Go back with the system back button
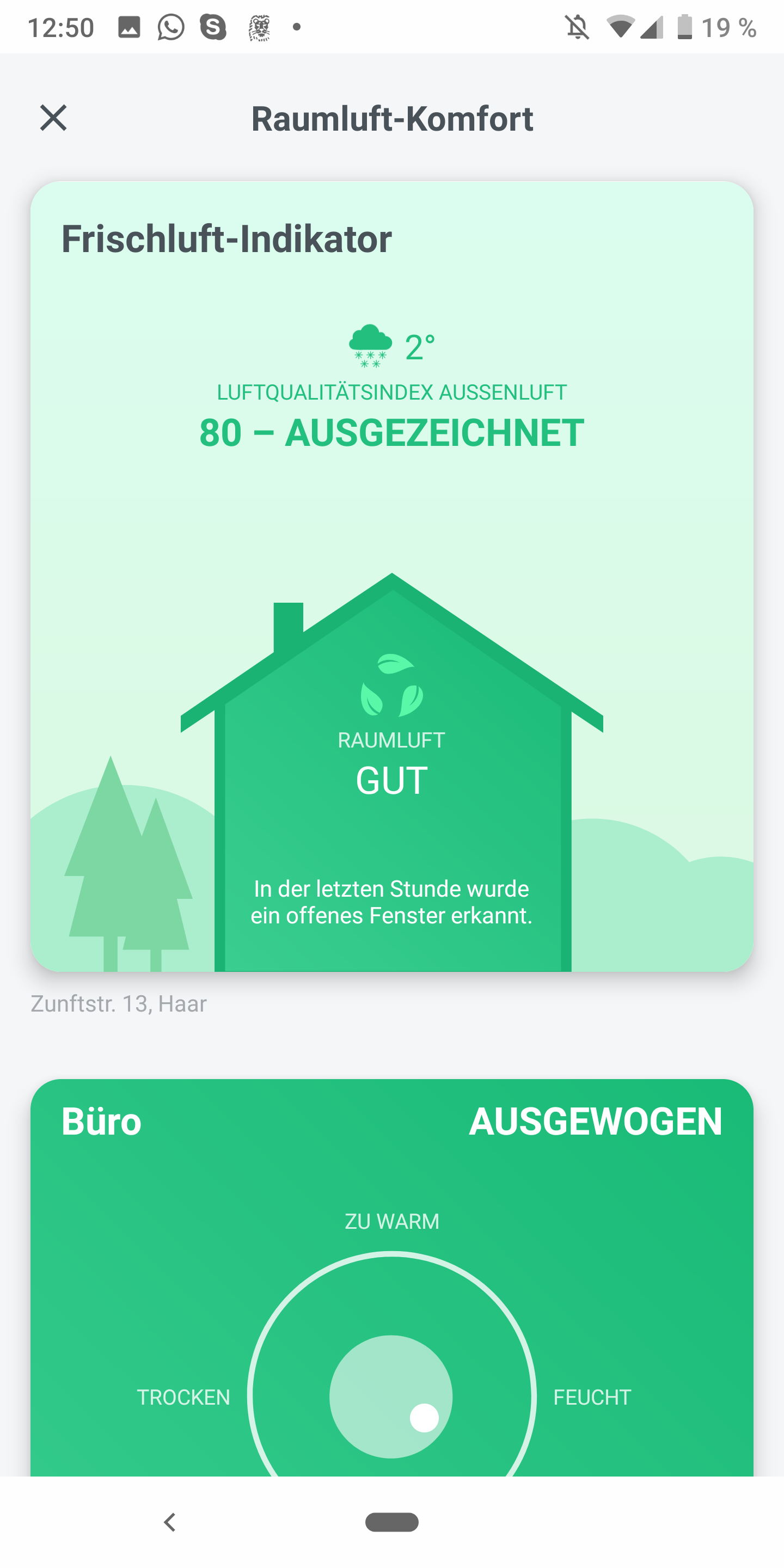The height and width of the screenshot is (1568, 784). click(170, 1522)
